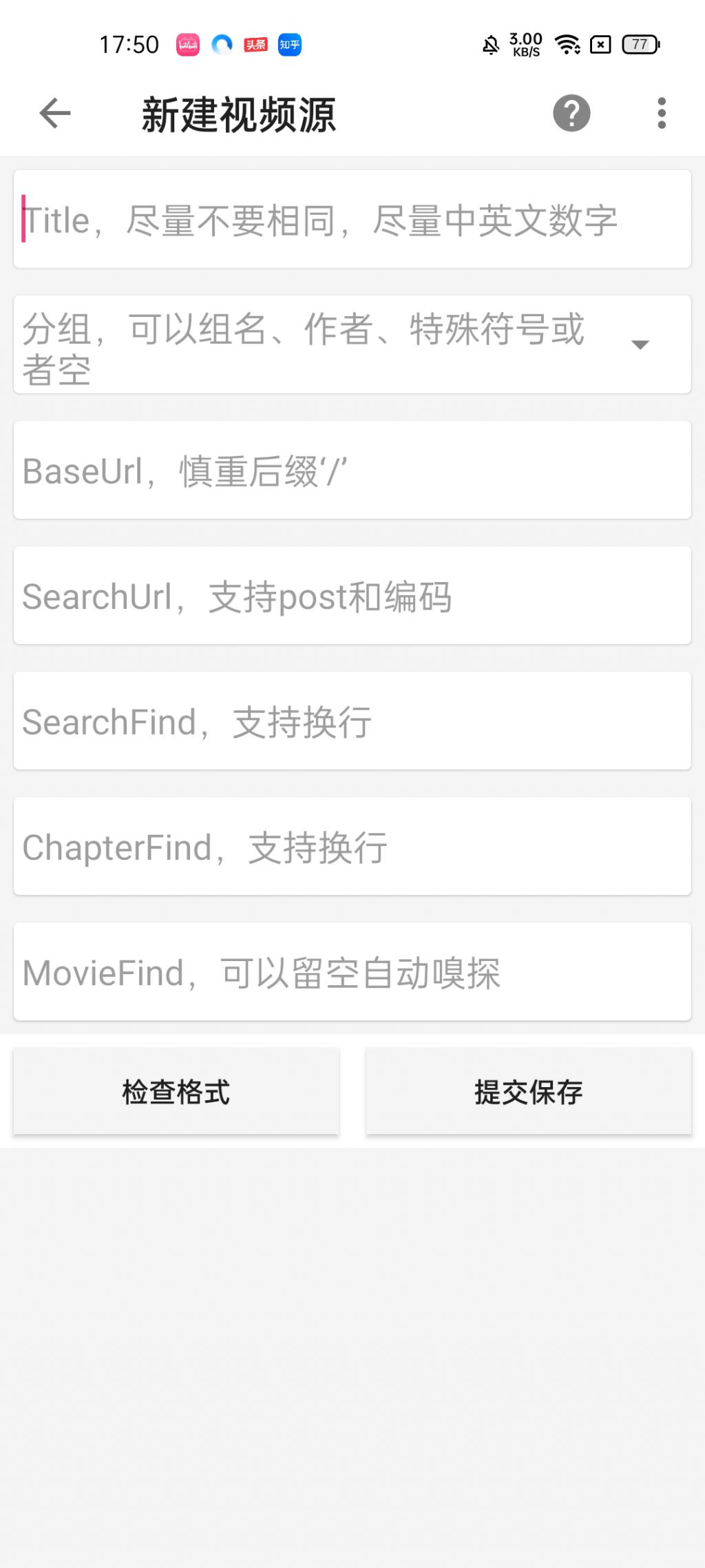Tap the BaseUrl text field
Screen dimensions: 705x1568
point(352,471)
